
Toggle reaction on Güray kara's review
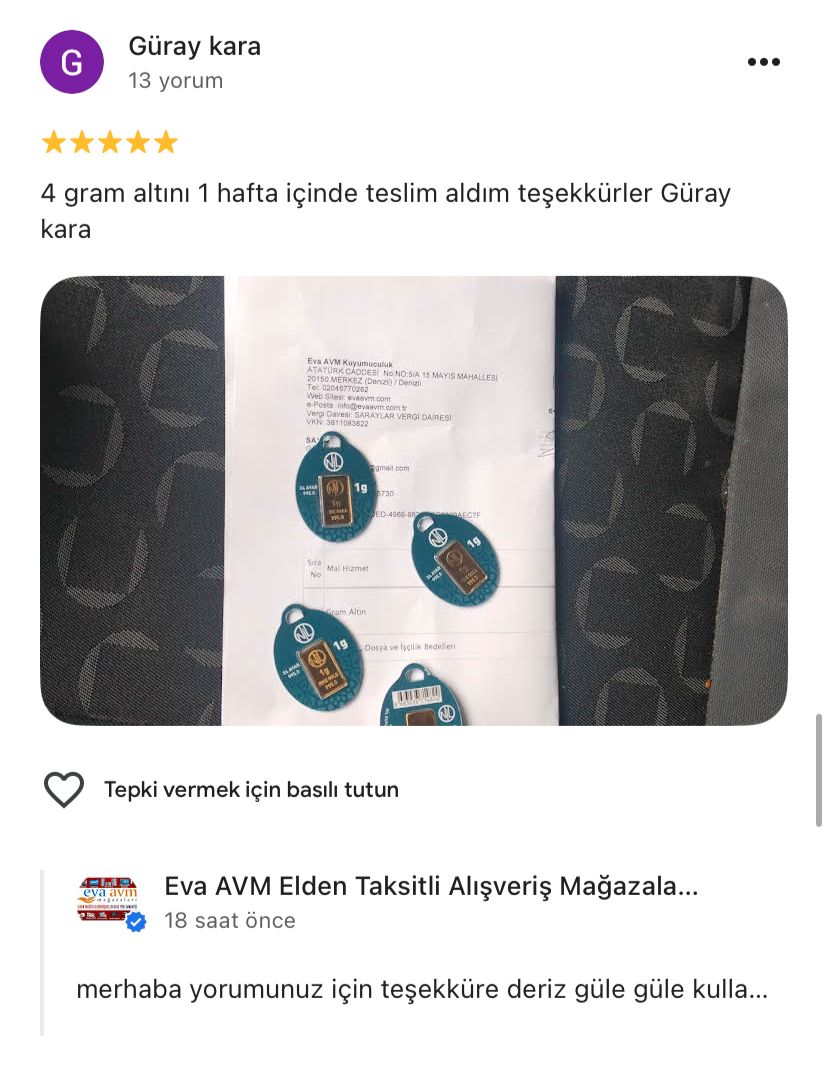tap(64, 789)
